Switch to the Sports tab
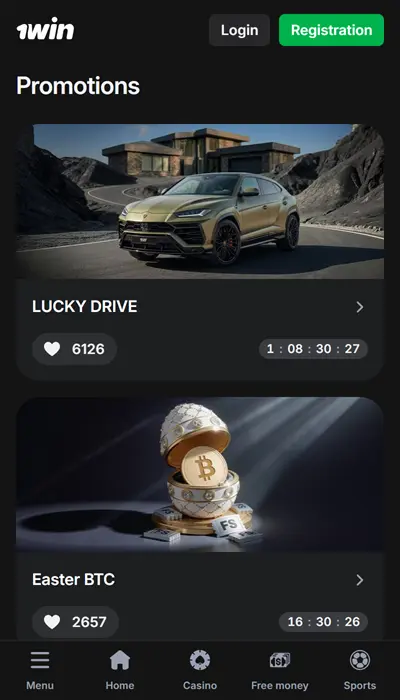 [360, 671]
